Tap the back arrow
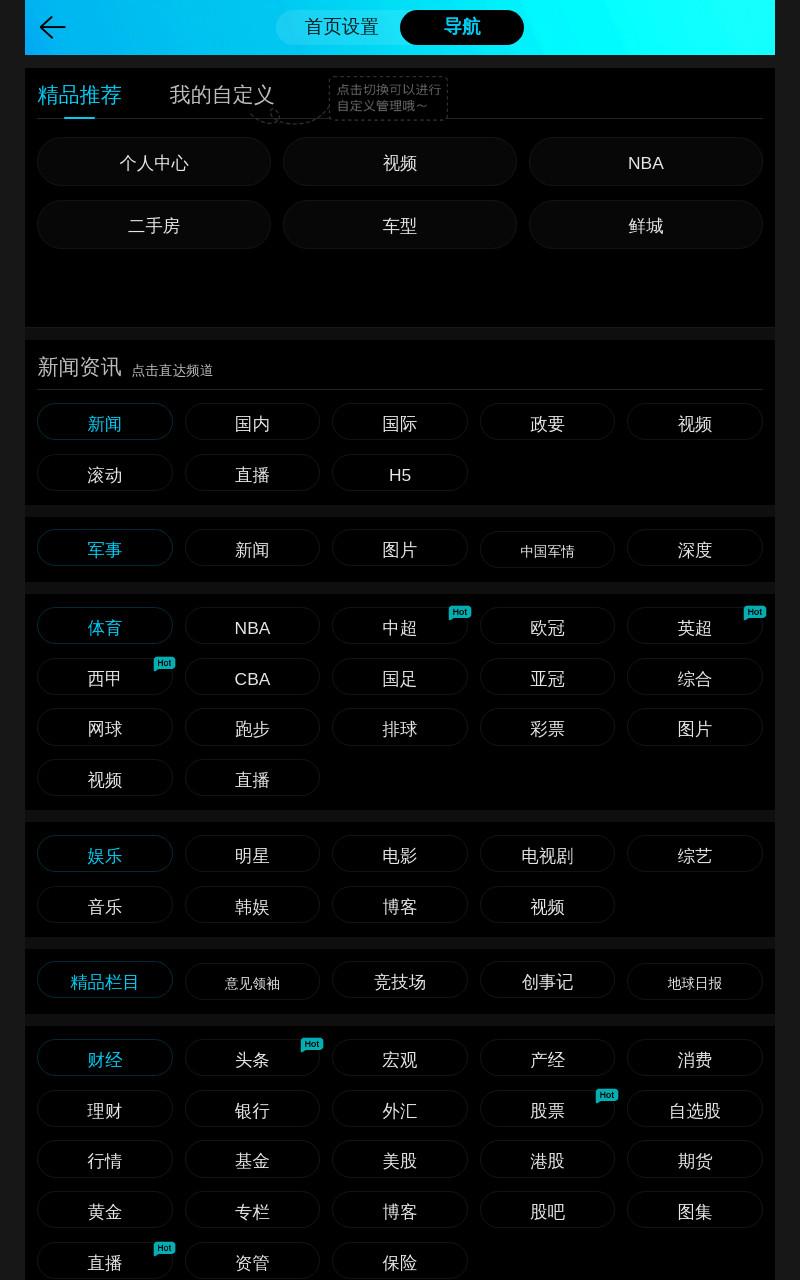Image resolution: width=800 pixels, height=1280 pixels. pyautogui.click(x=52, y=27)
